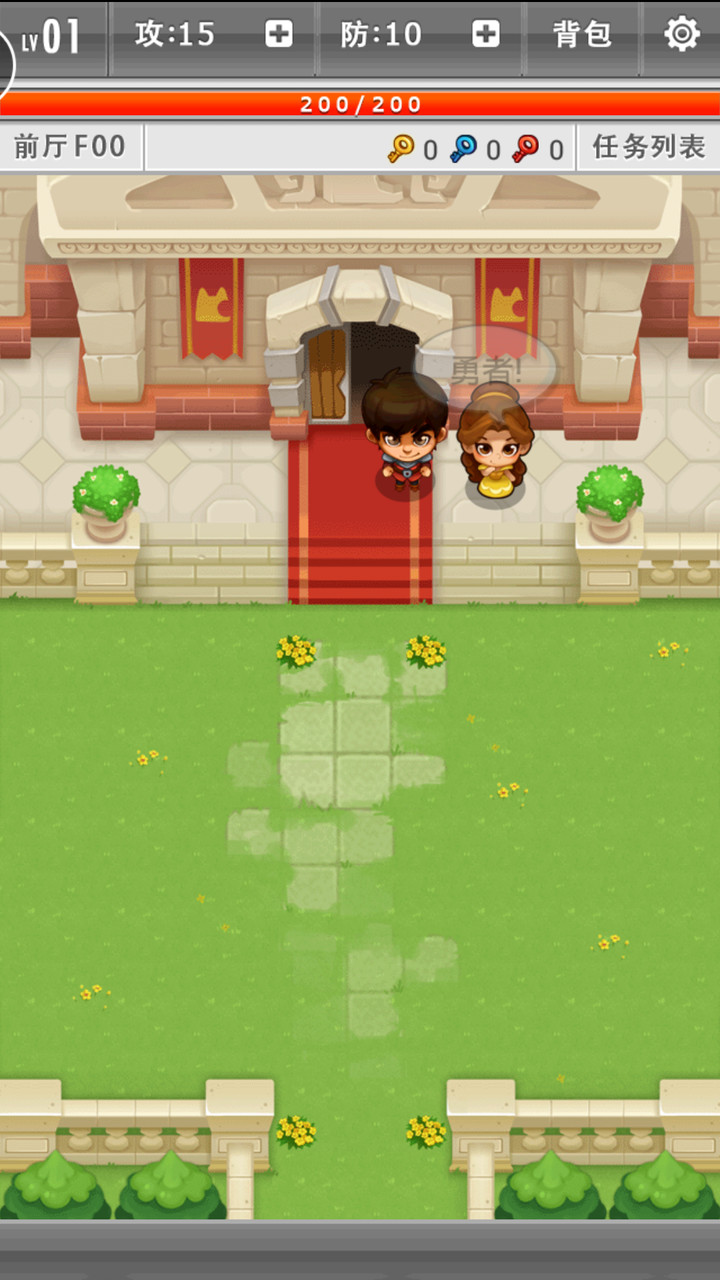Open the settings gear icon
The width and height of the screenshot is (720, 1280).
683,33
